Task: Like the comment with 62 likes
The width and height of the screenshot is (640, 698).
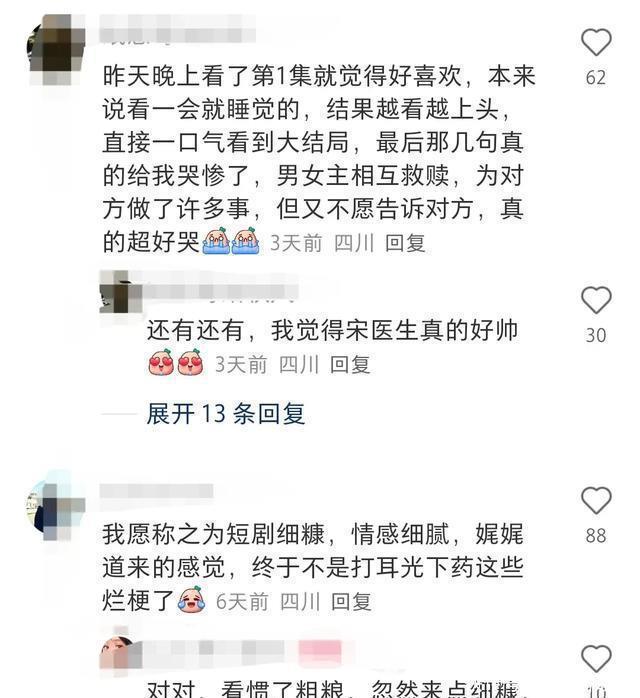Action: 596,42
